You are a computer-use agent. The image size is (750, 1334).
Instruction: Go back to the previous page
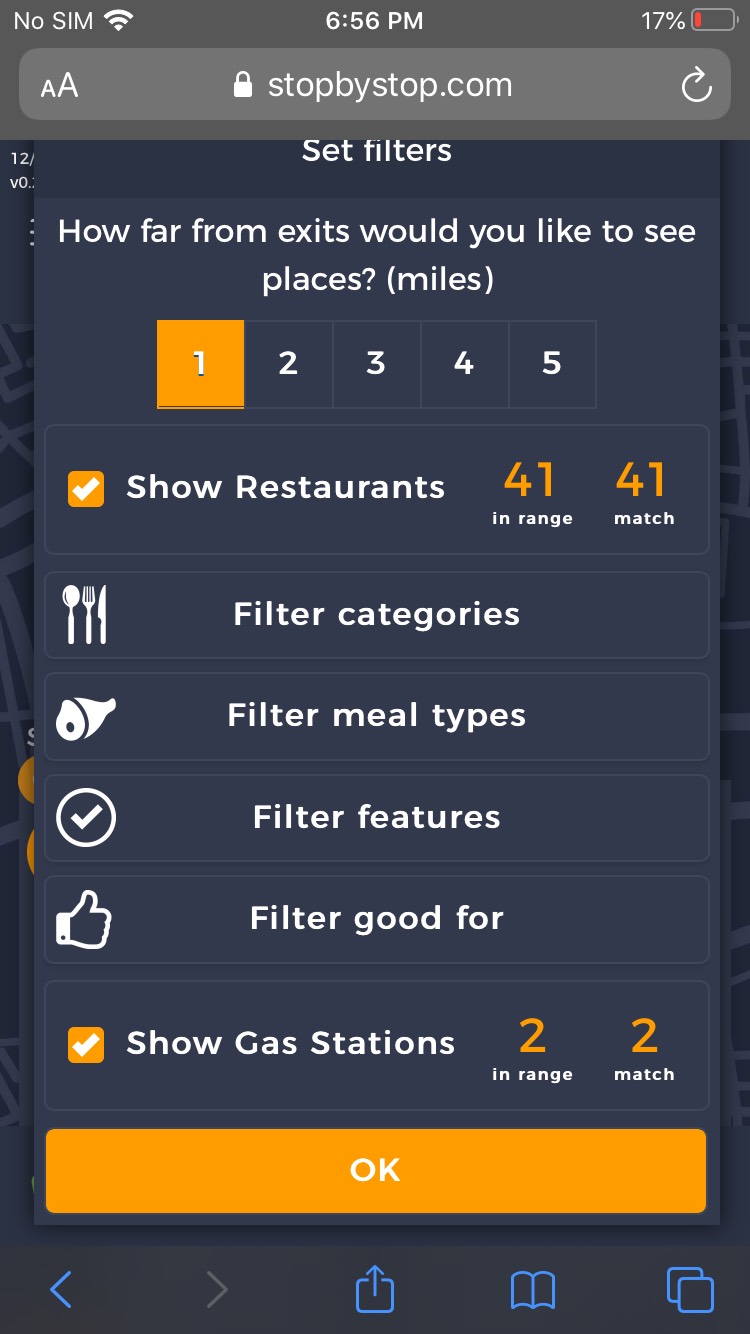(60, 1290)
